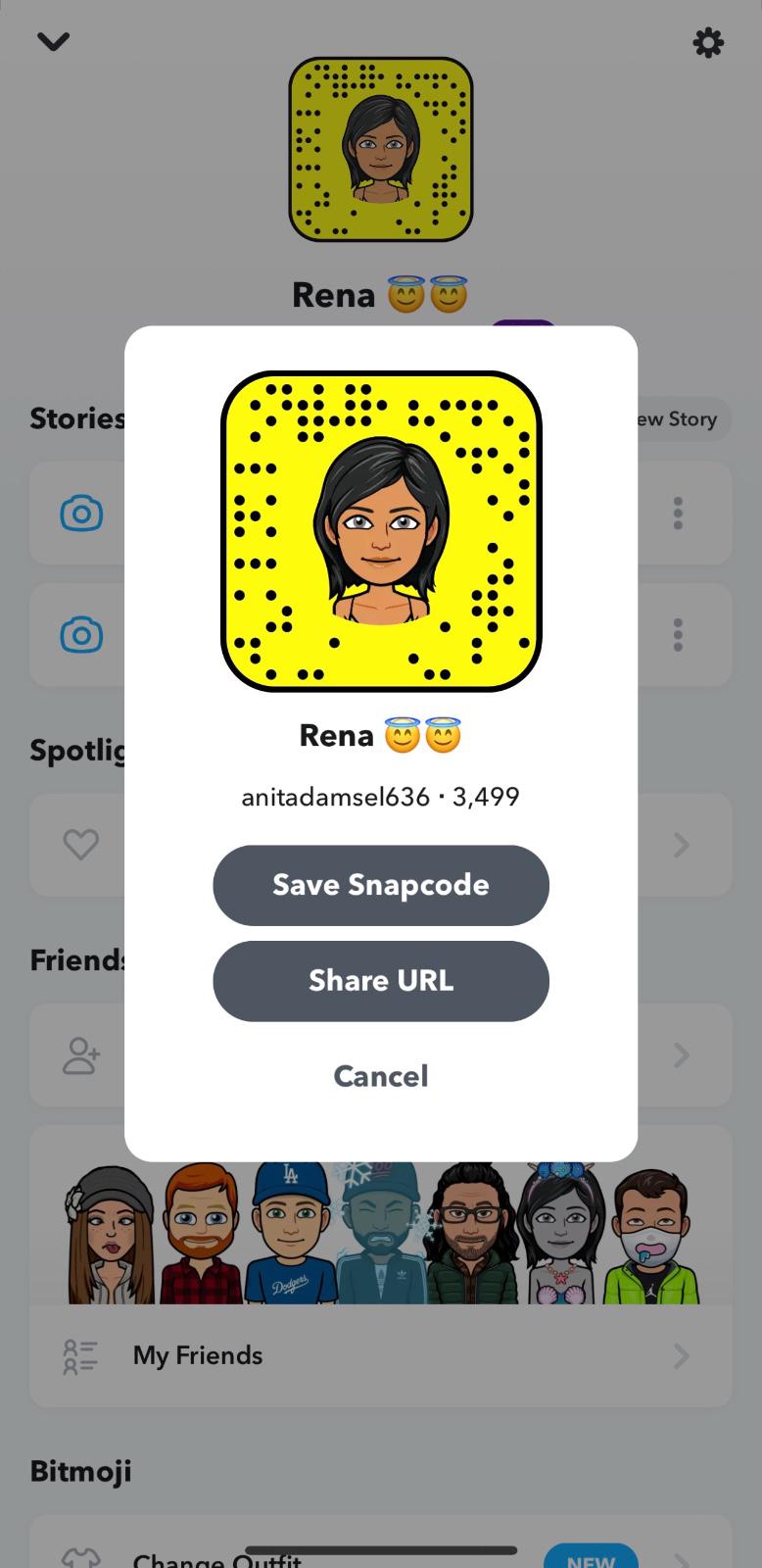
Task: Save the Snapcode to the device
Action: 380,885
